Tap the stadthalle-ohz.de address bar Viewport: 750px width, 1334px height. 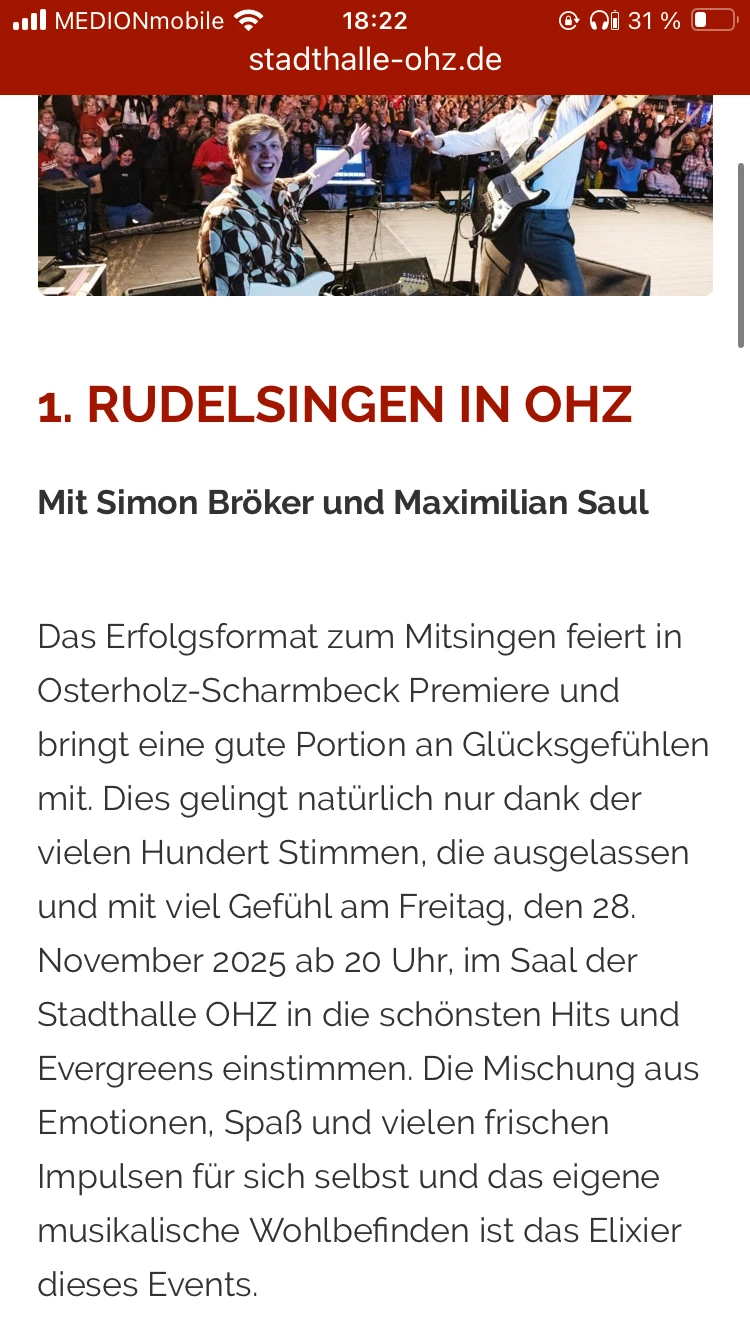coord(375,60)
